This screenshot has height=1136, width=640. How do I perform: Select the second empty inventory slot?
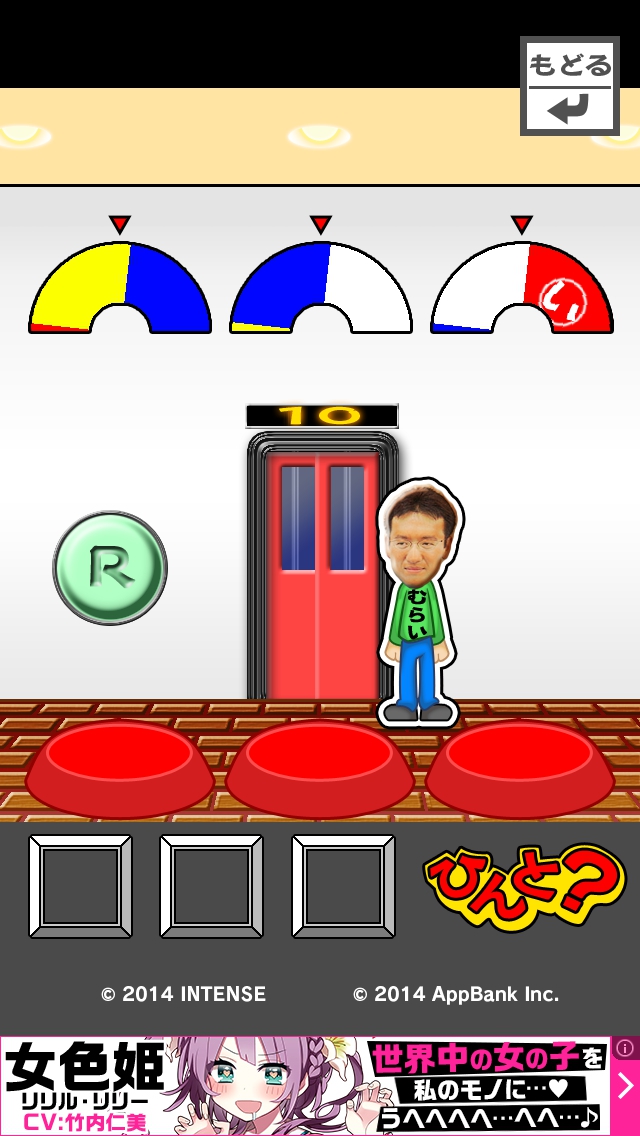[x=211, y=886]
